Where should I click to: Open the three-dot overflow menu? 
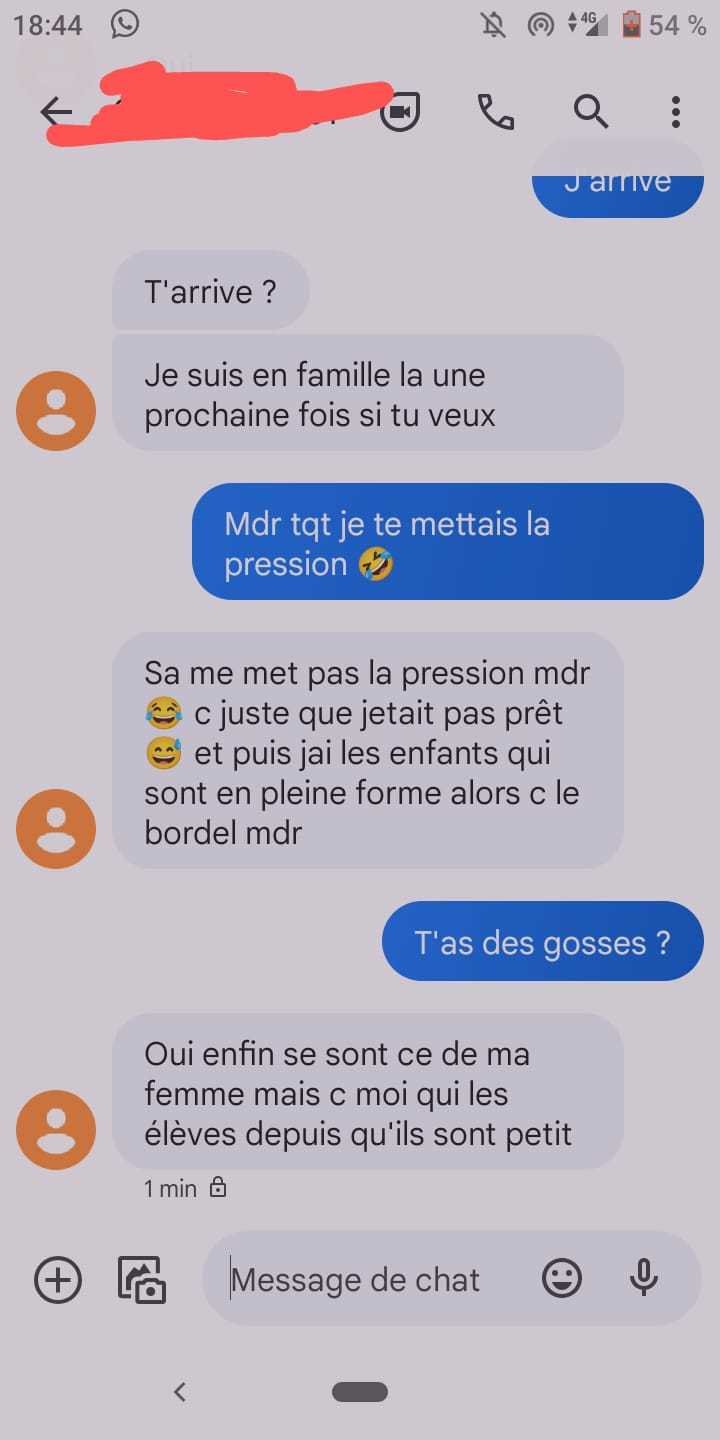tap(676, 112)
